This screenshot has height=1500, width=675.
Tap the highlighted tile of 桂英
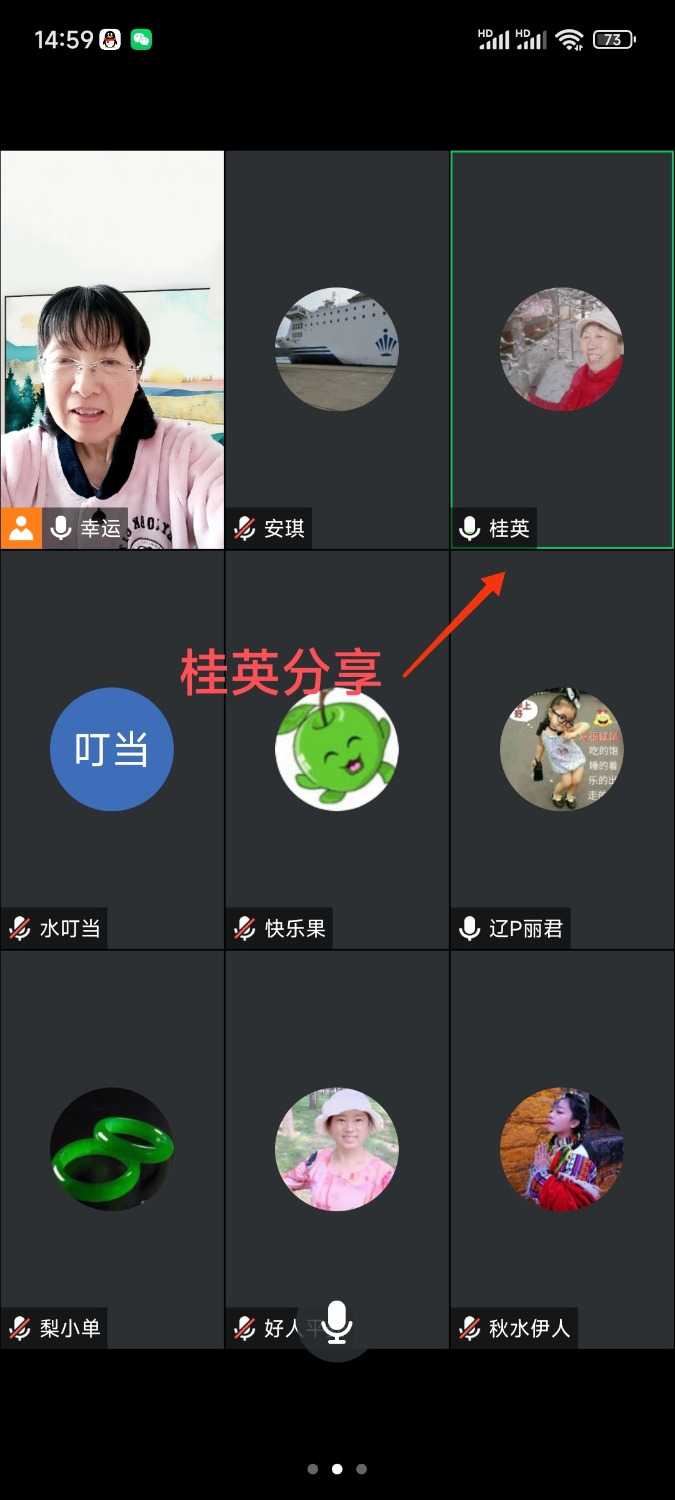click(562, 350)
